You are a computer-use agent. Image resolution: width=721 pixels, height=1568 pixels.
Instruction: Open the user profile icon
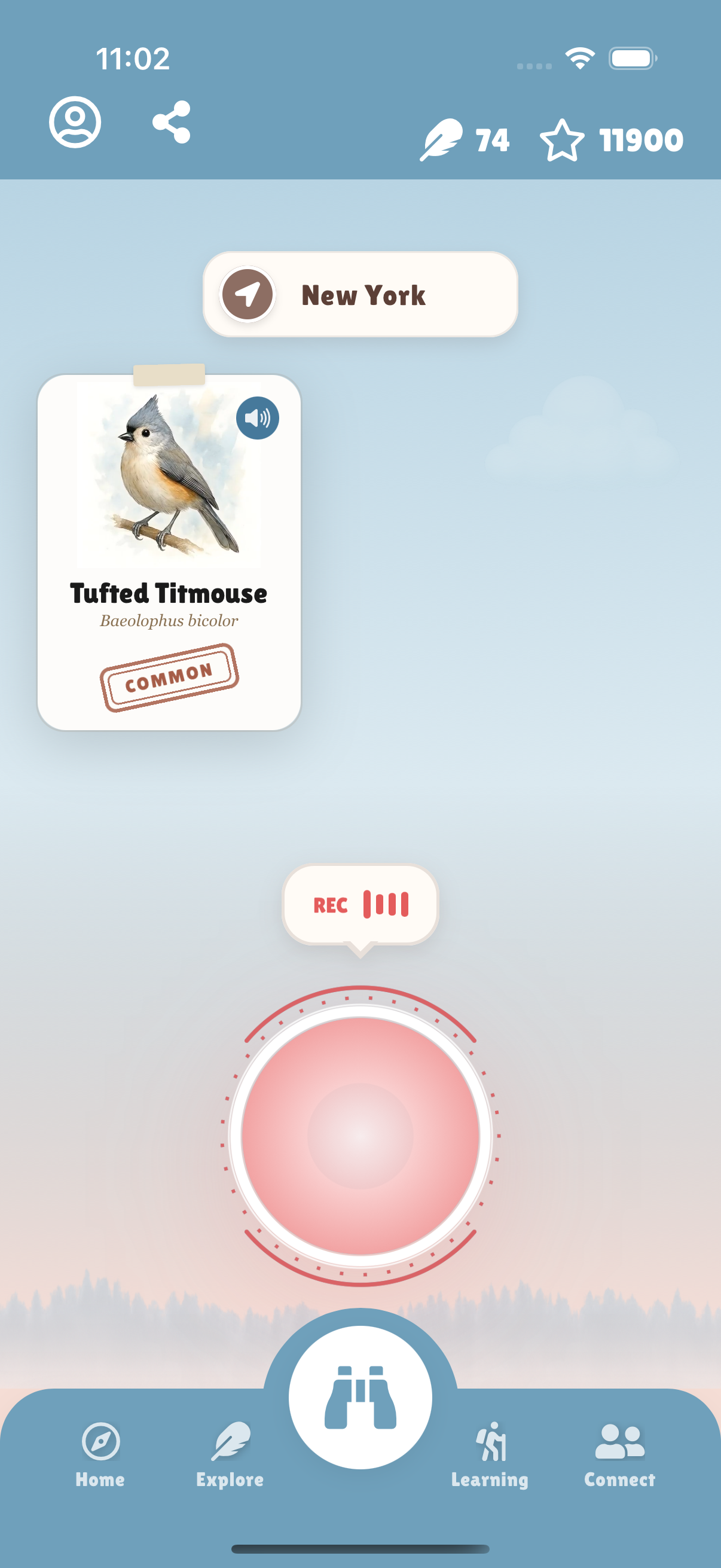[x=75, y=122]
